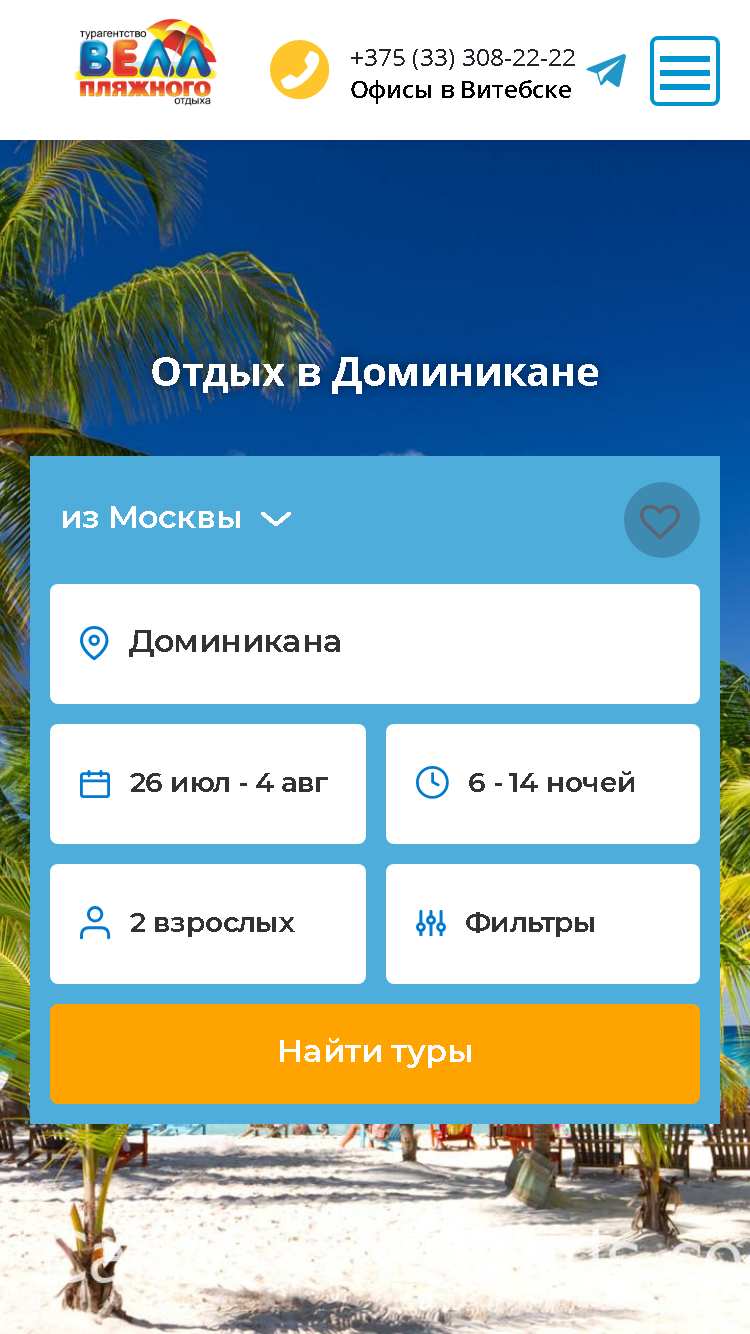Image resolution: width=750 pixels, height=1334 pixels.
Task: Change the Доминикана destination field
Action: point(375,644)
